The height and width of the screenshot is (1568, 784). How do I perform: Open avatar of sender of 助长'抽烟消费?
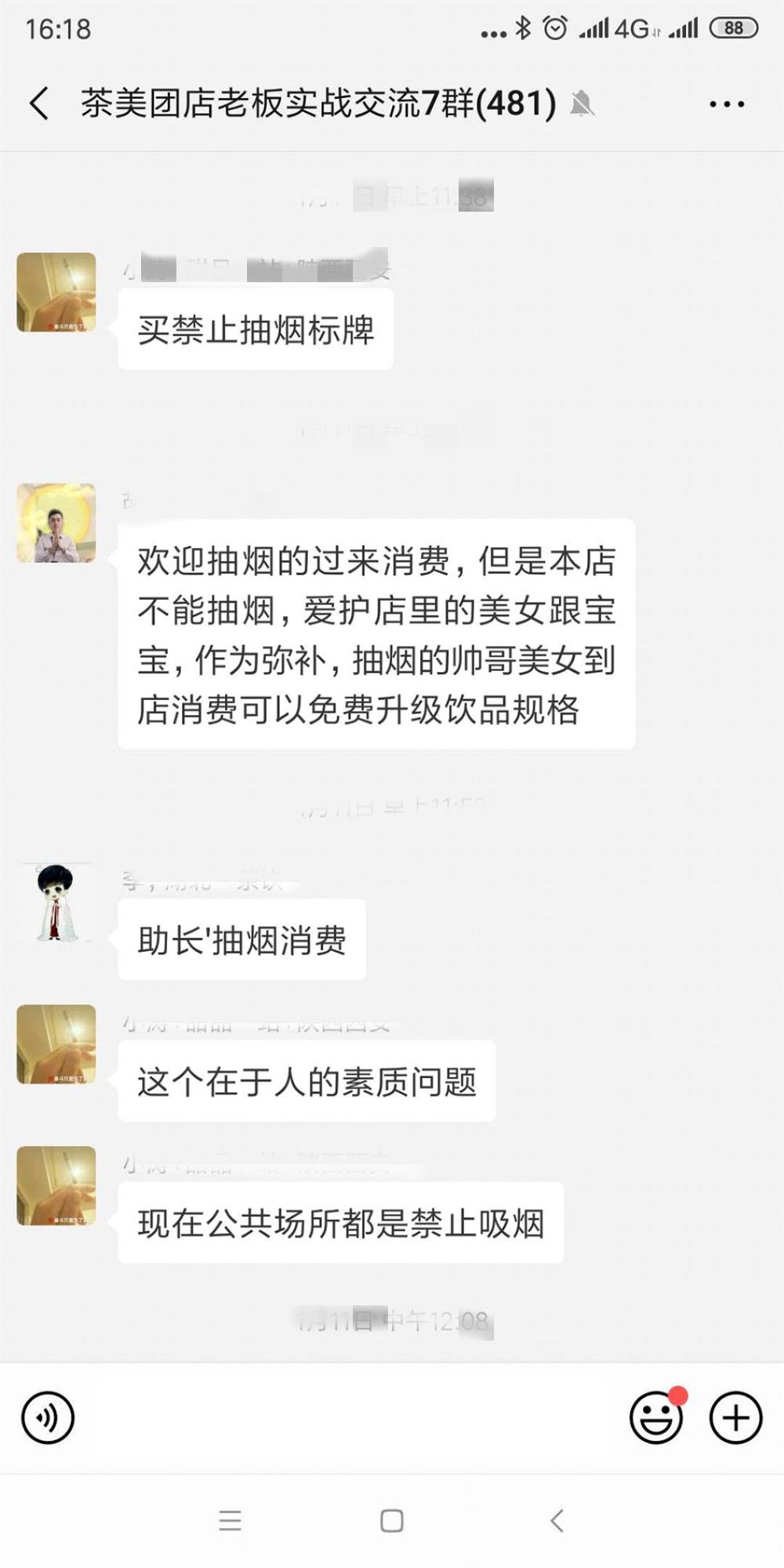pyautogui.click(x=56, y=902)
